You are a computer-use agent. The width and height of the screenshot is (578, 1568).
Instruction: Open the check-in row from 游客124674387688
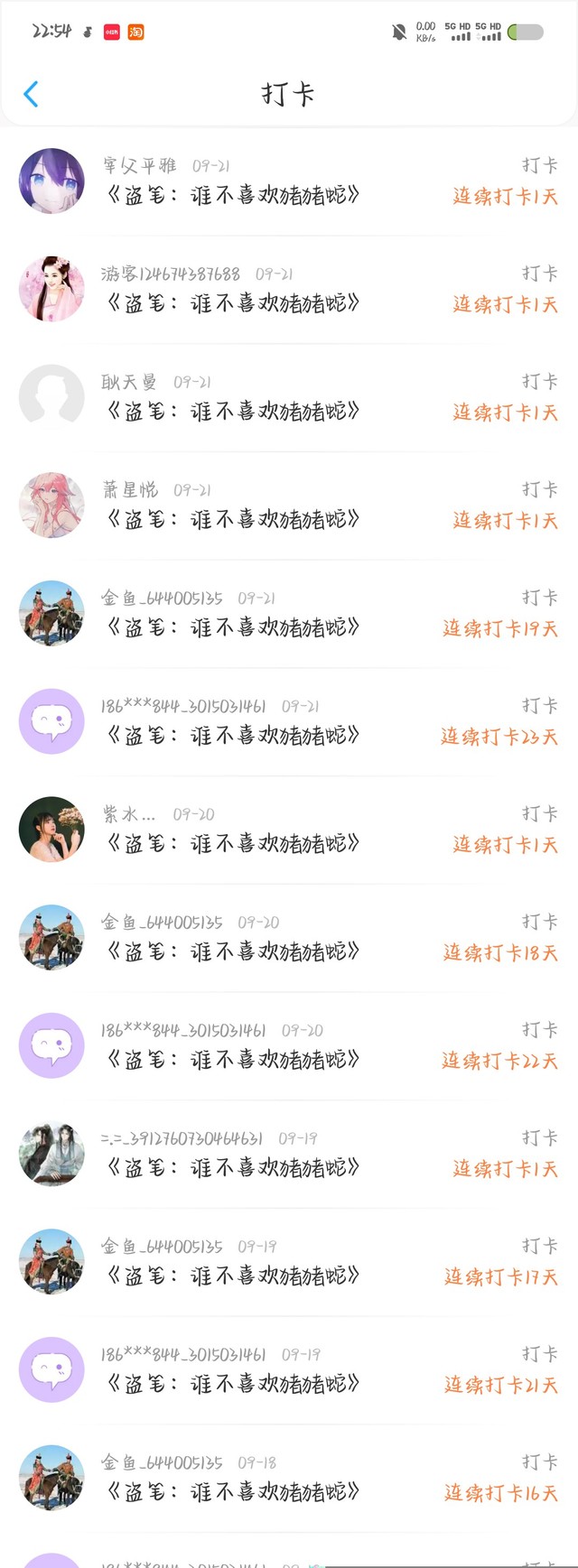(289, 290)
